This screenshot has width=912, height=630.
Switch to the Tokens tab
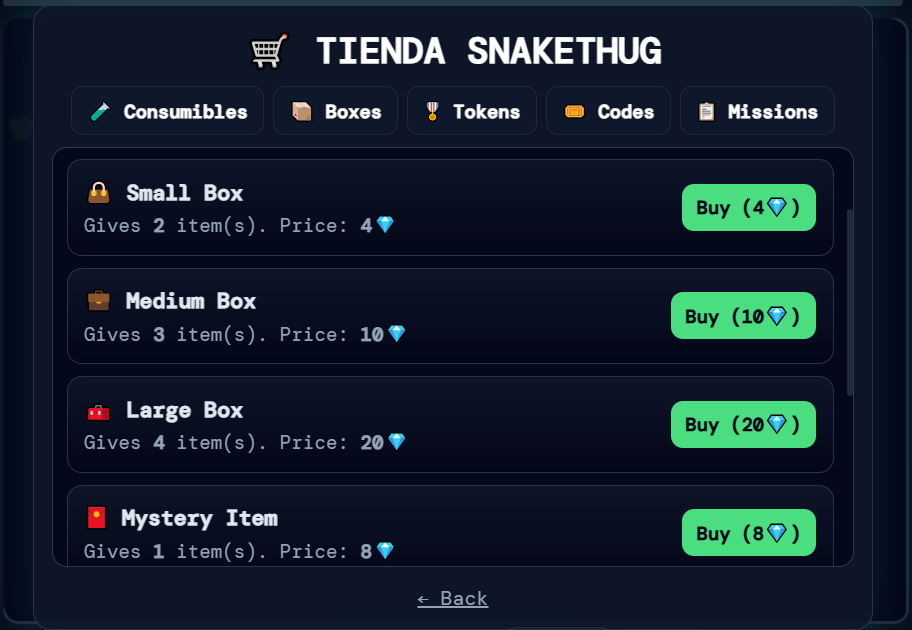[471, 111]
